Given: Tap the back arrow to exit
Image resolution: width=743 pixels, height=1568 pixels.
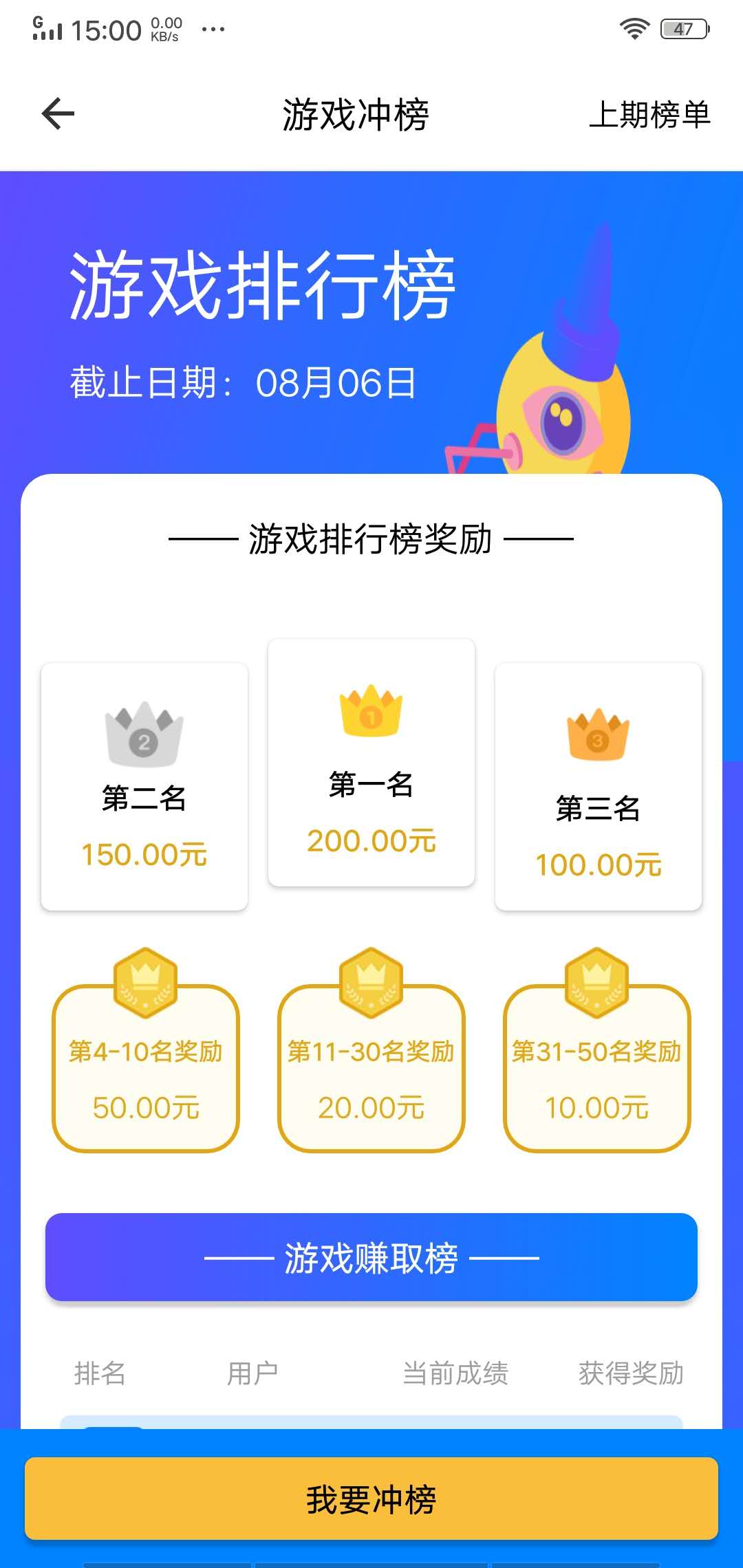Looking at the screenshot, I should tap(58, 112).
